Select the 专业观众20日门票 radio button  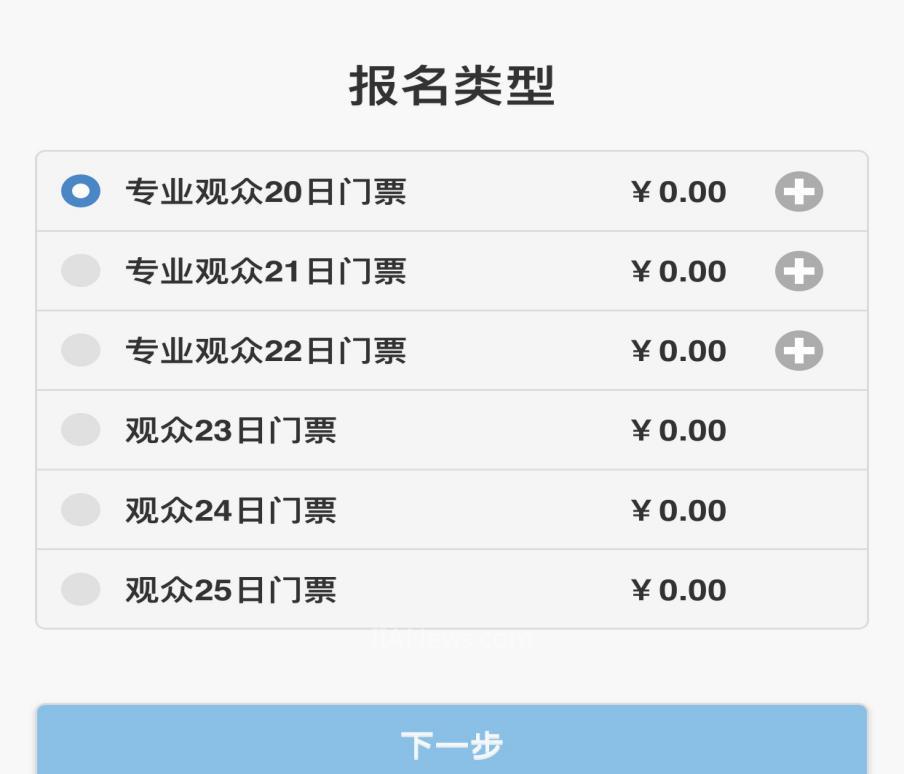point(81,191)
